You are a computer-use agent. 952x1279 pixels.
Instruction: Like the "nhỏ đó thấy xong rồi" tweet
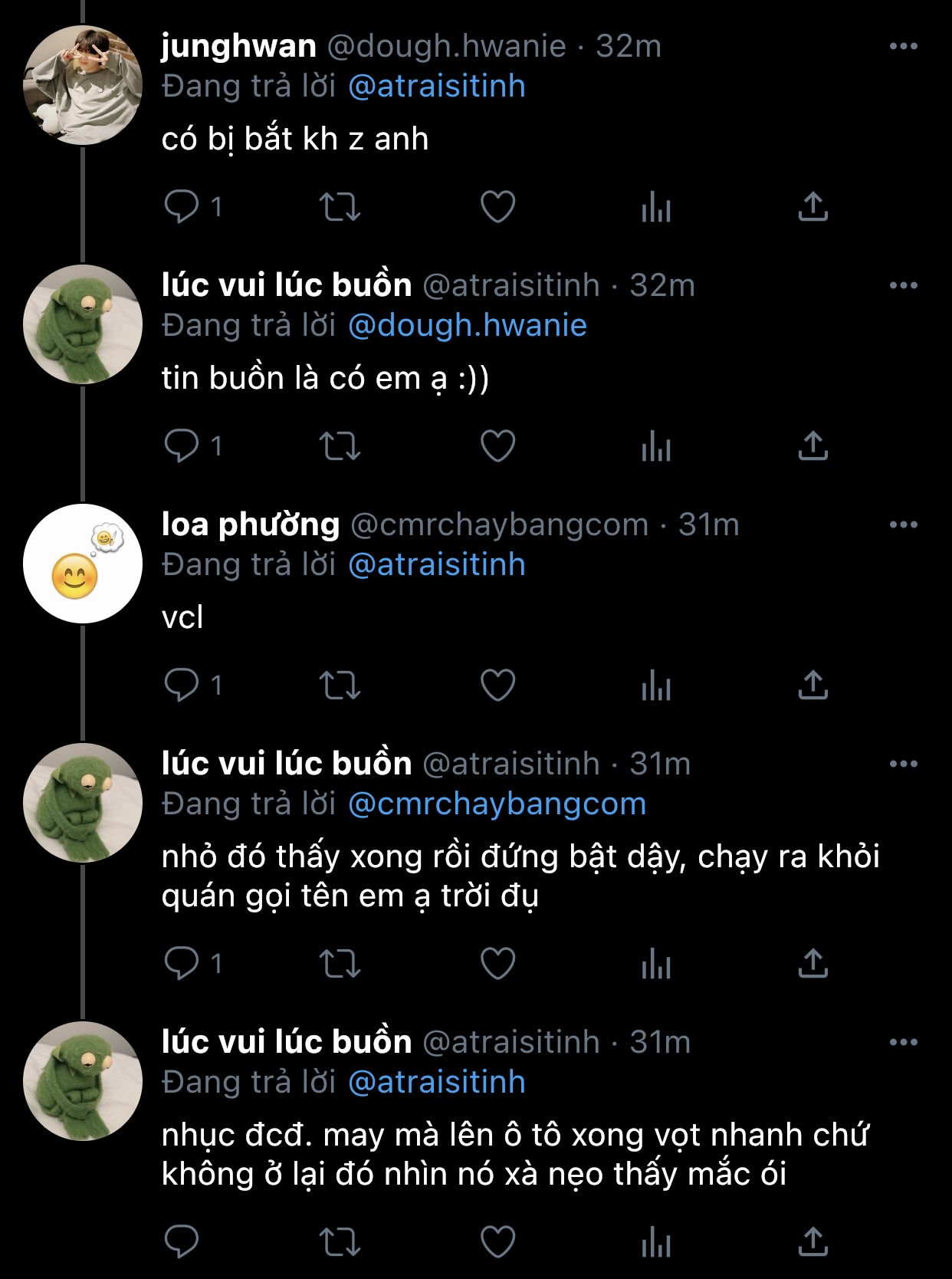coord(497,964)
